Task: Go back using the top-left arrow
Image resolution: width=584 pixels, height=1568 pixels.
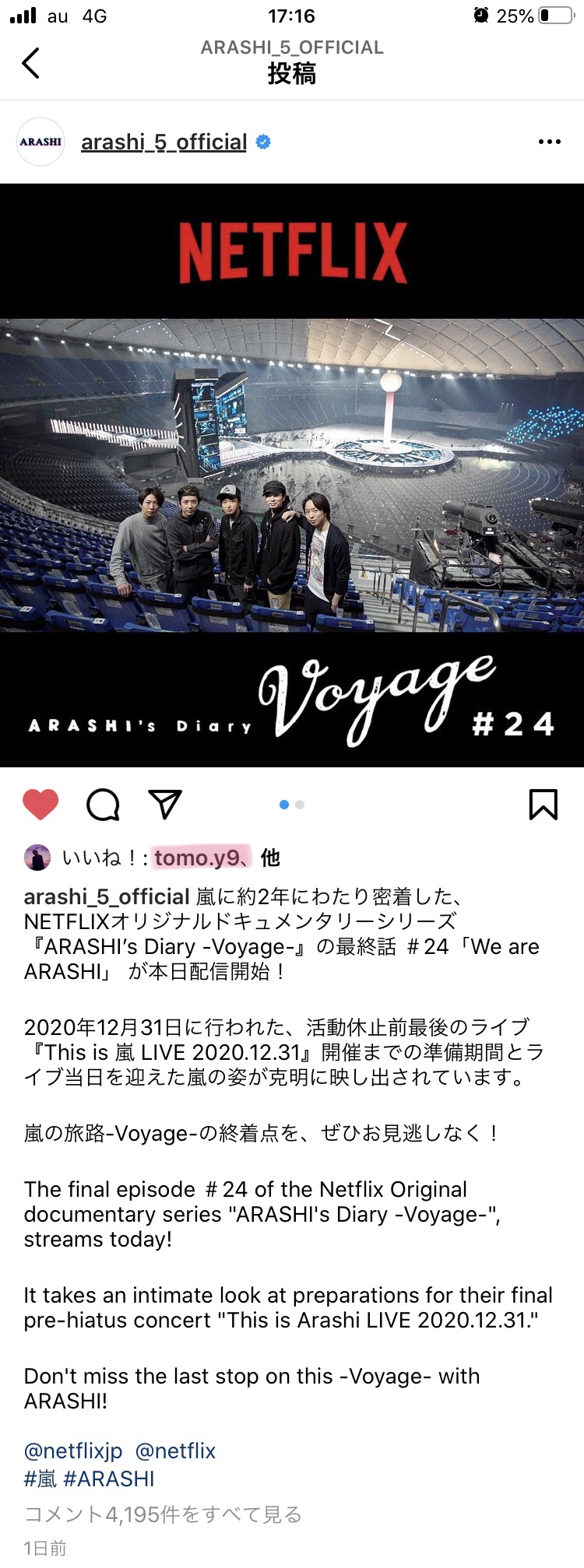Action: tap(31, 63)
